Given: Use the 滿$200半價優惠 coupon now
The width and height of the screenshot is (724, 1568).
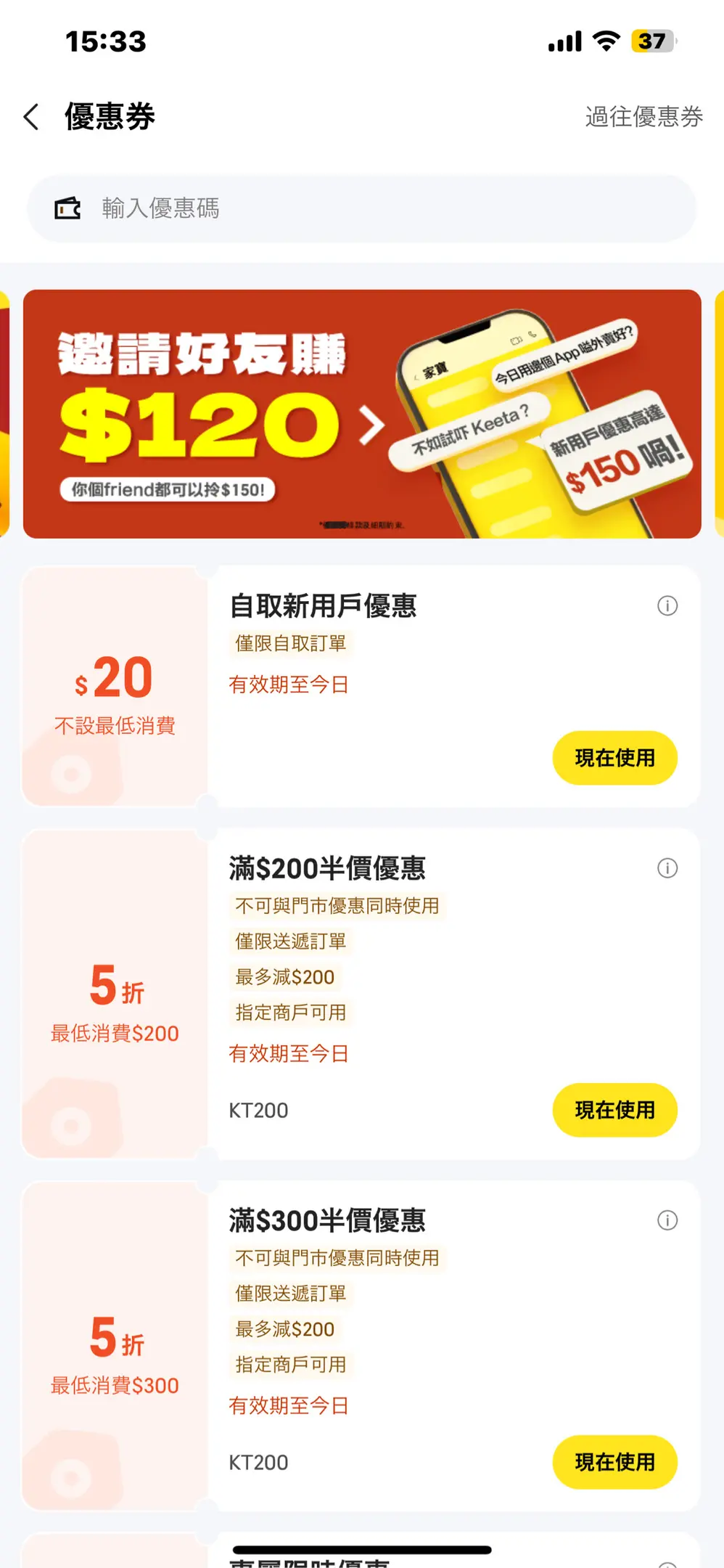Looking at the screenshot, I should [x=614, y=1110].
